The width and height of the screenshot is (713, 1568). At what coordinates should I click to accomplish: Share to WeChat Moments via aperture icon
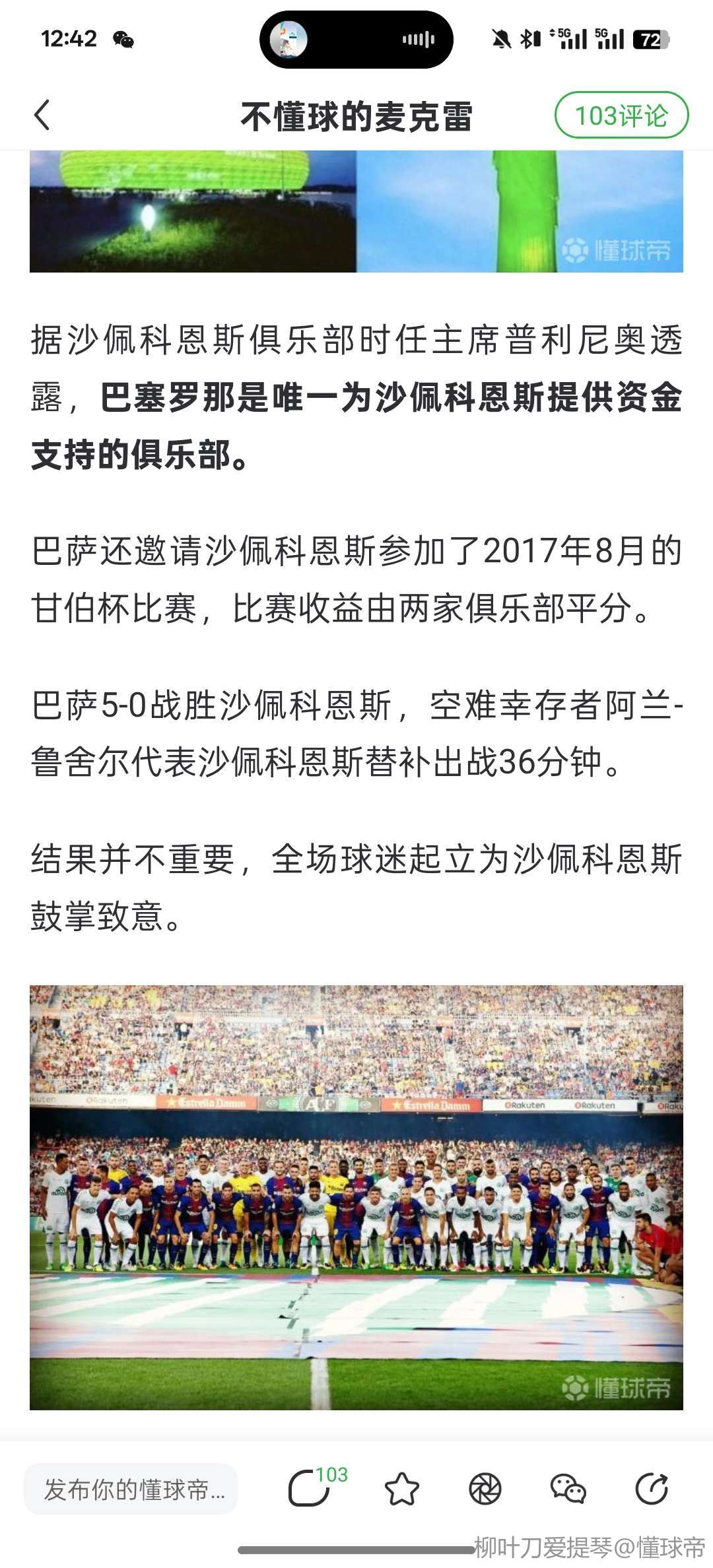pyautogui.click(x=485, y=1489)
